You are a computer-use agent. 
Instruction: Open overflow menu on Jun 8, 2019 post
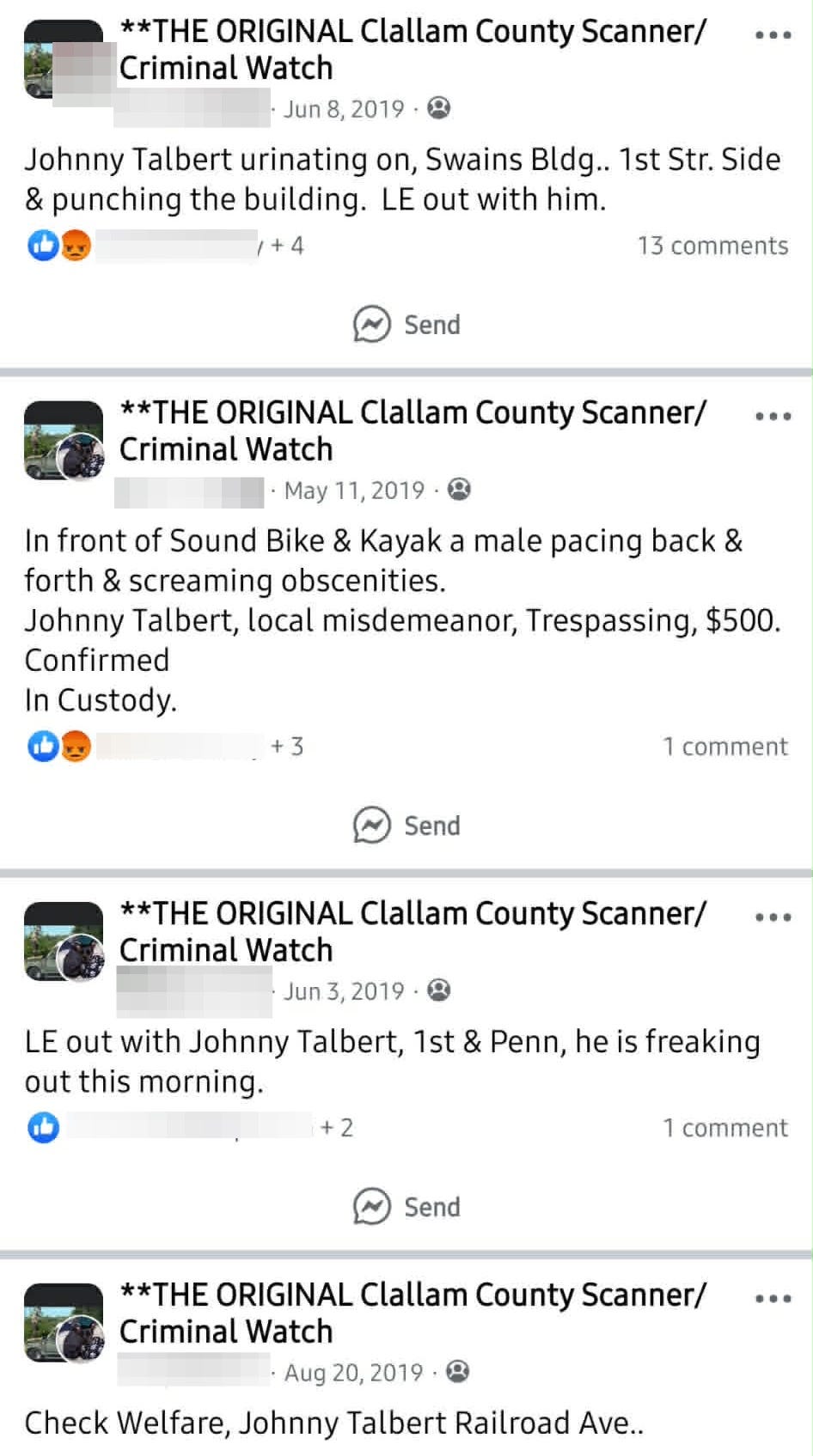(x=773, y=36)
